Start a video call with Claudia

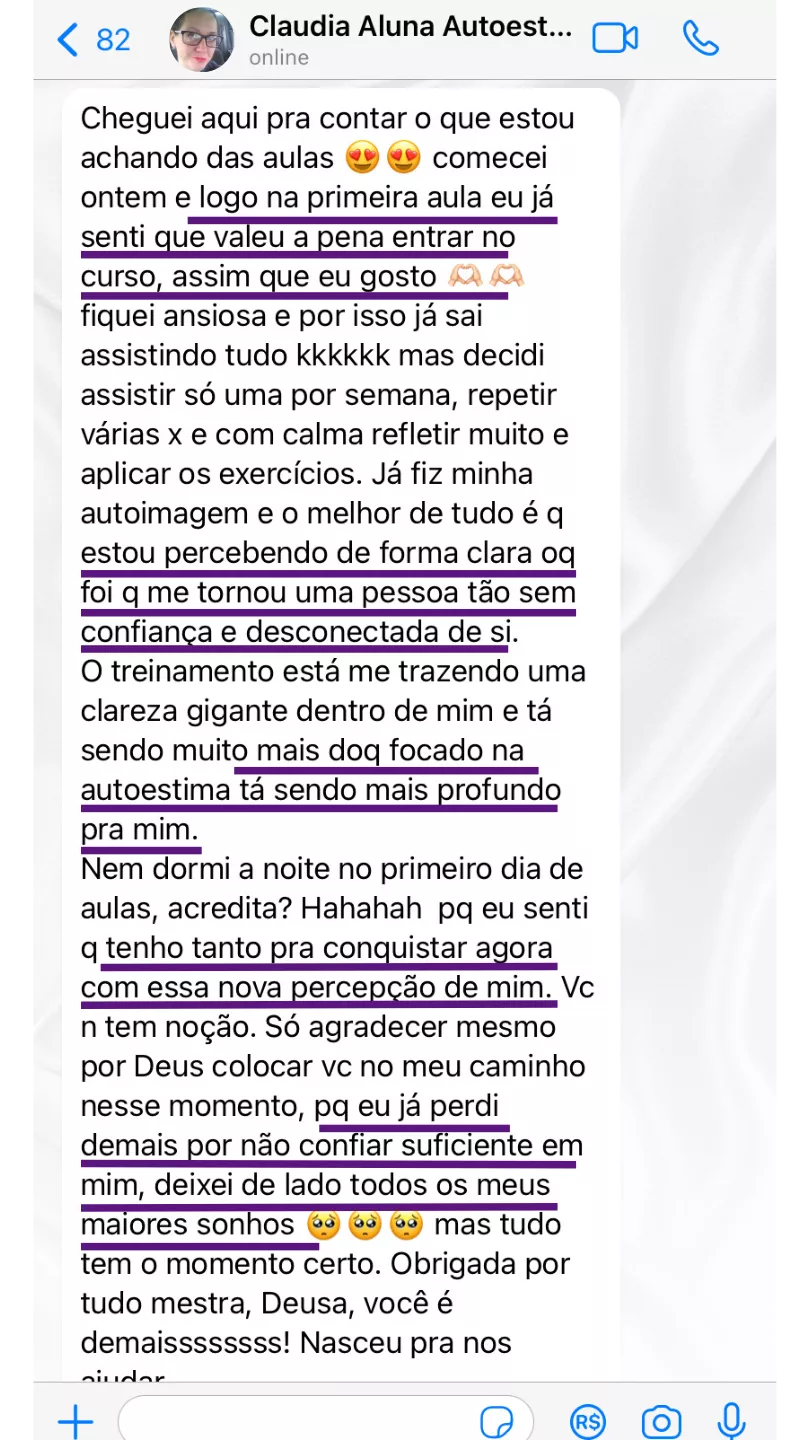click(x=615, y=38)
